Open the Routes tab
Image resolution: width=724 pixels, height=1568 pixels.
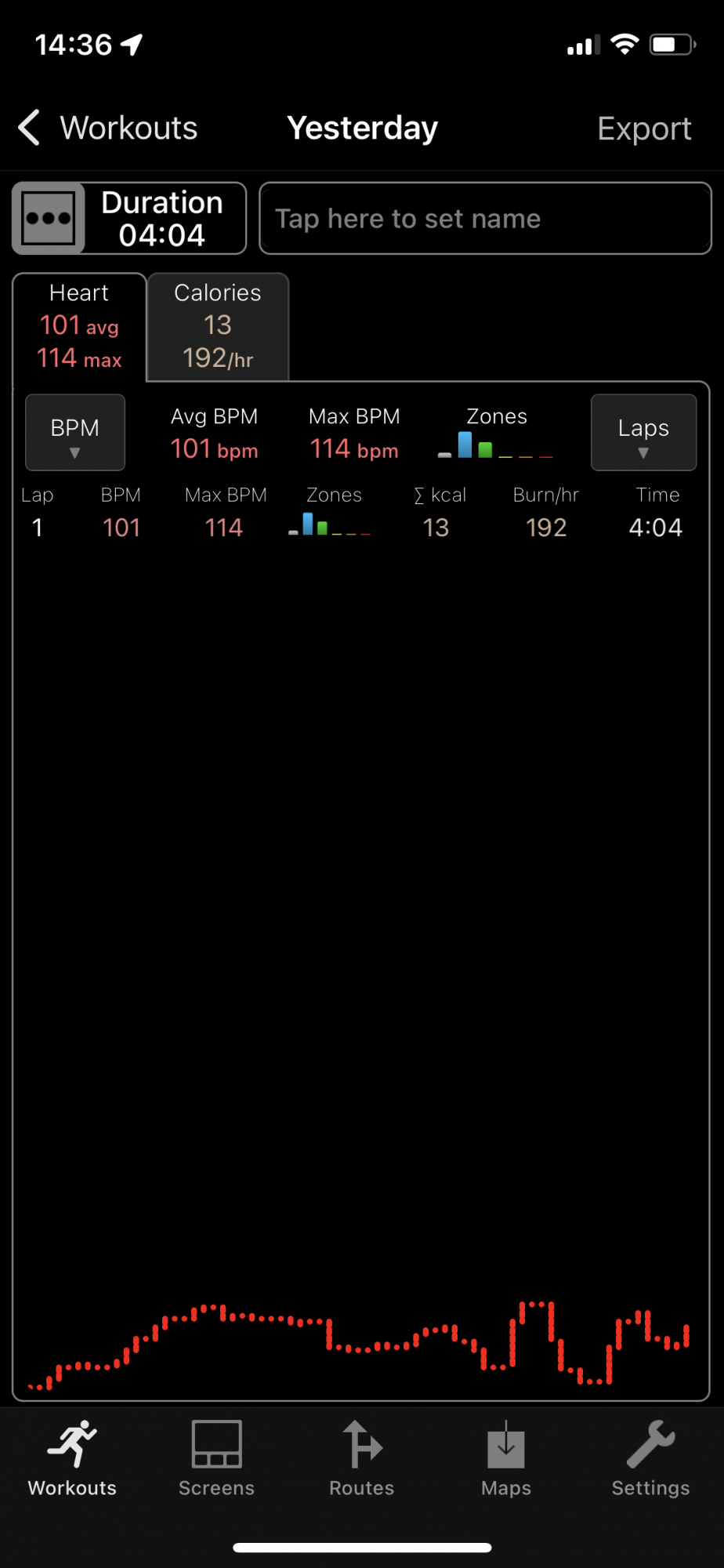pos(361,1458)
